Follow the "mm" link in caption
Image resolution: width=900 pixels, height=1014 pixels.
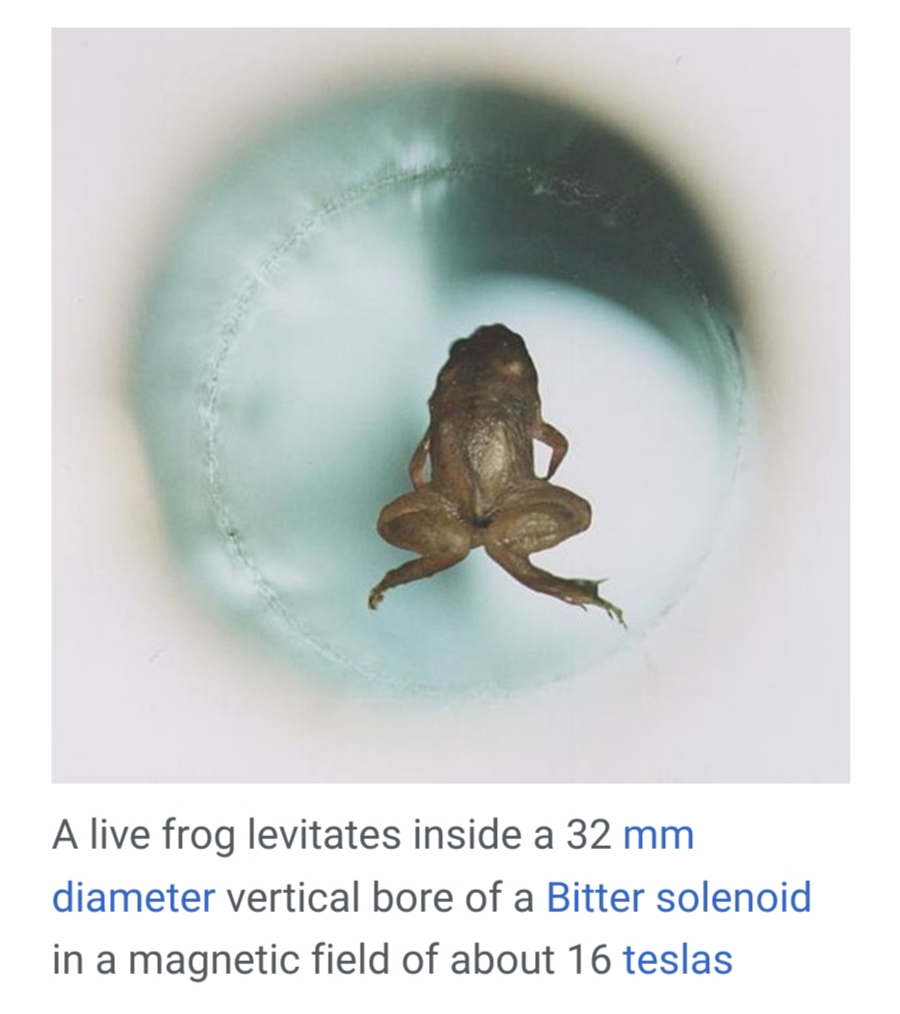(657, 836)
